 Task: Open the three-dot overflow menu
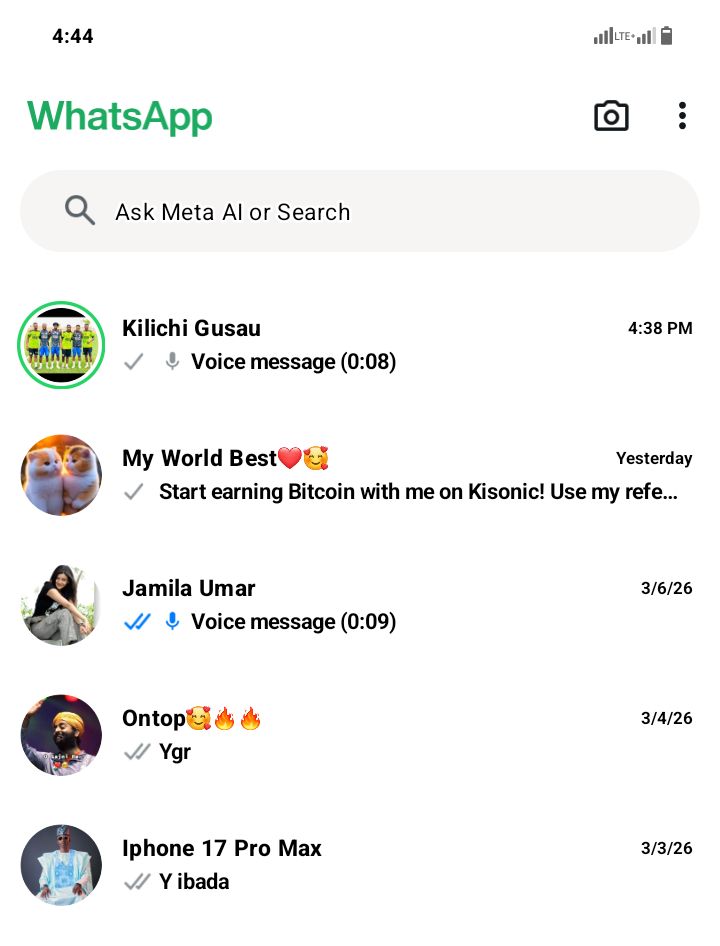tap(682, 116)
